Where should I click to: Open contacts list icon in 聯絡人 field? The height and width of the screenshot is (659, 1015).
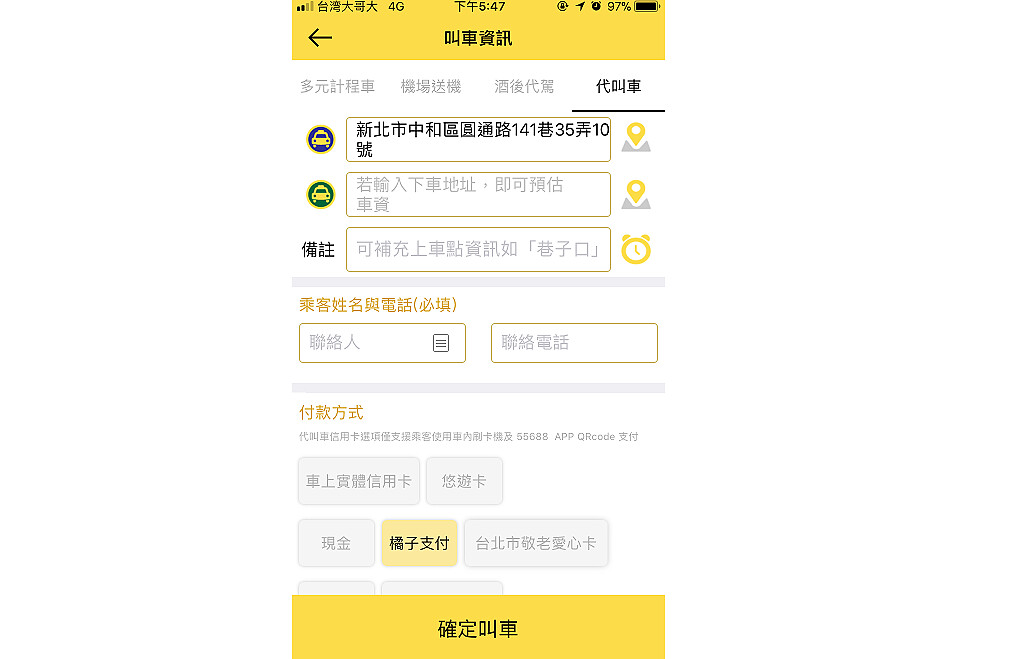[441, 343]
